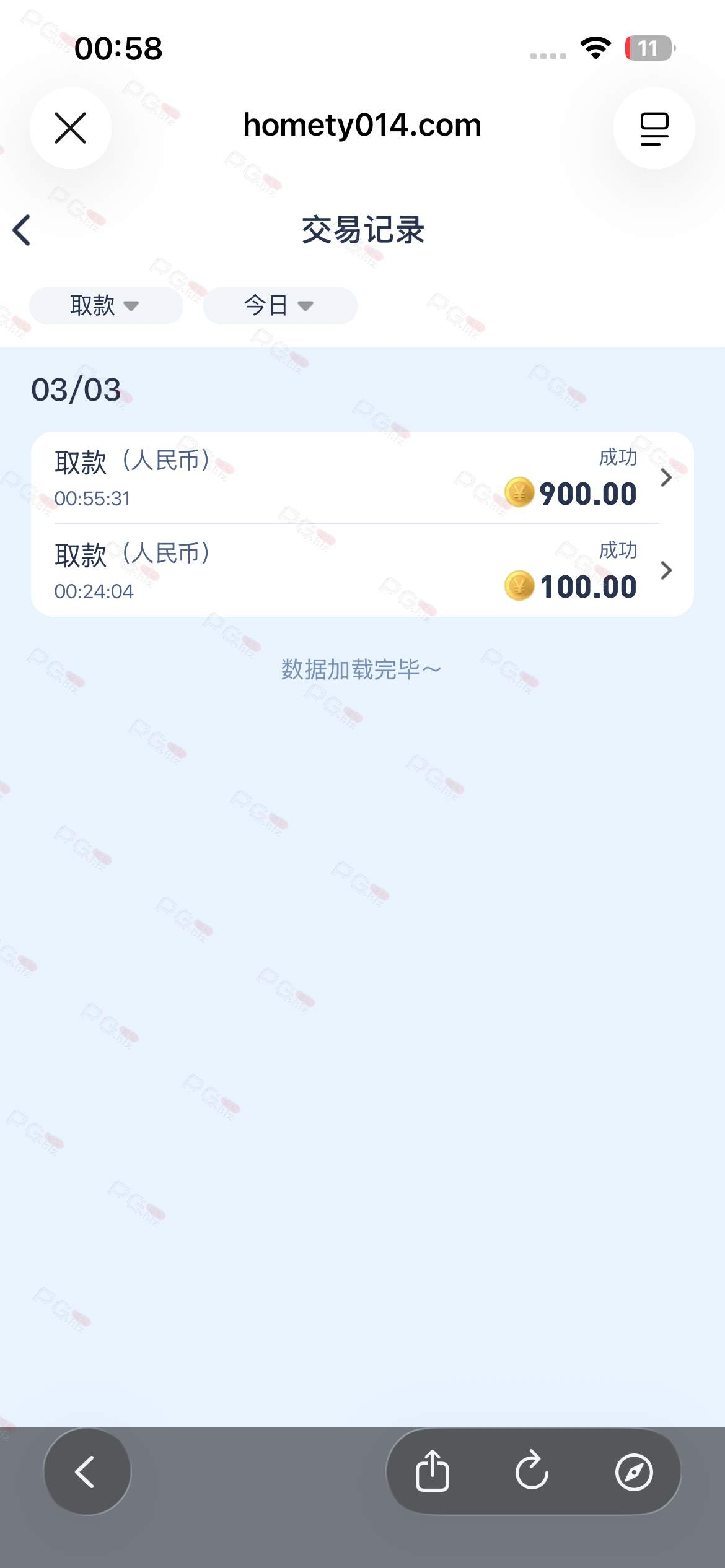
Task: Share this page via the share icon
Action: pyautogui.click(x=432, y=1471)
